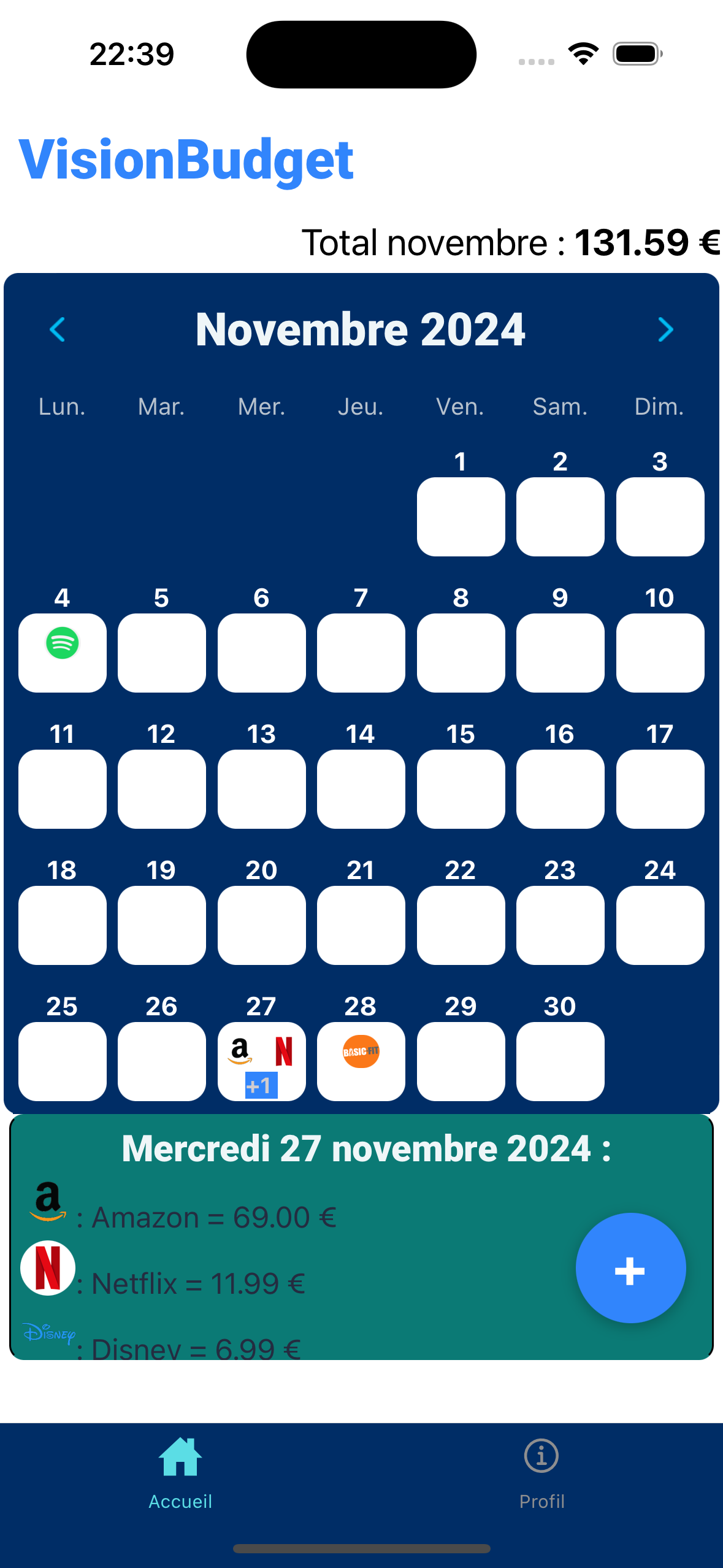Screen dimensions: 723x1568
Task: Select November 4 with the Spotify icon
Action: [x=63, y=653]
